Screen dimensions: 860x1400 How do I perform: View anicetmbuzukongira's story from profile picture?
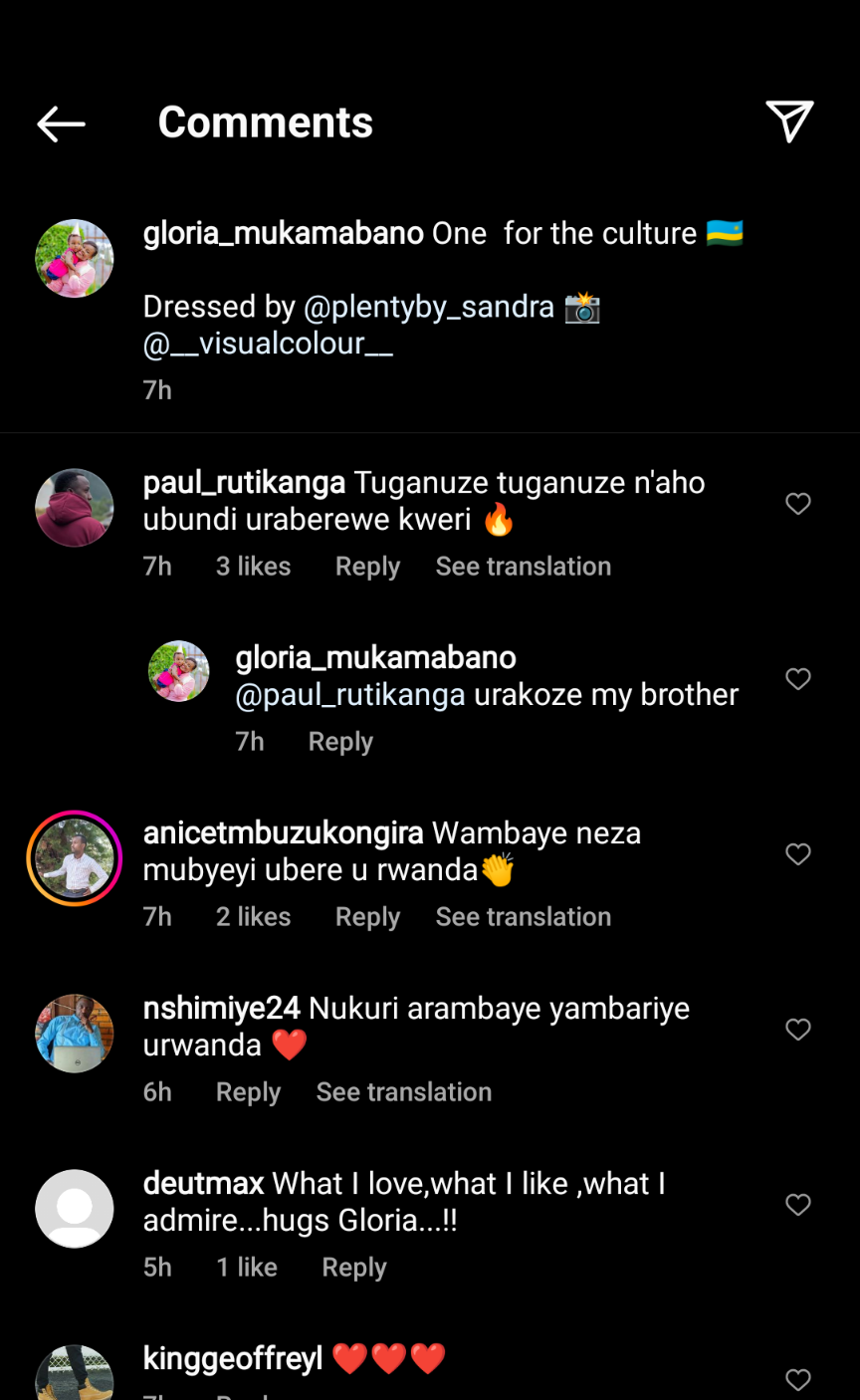(75, 858)
